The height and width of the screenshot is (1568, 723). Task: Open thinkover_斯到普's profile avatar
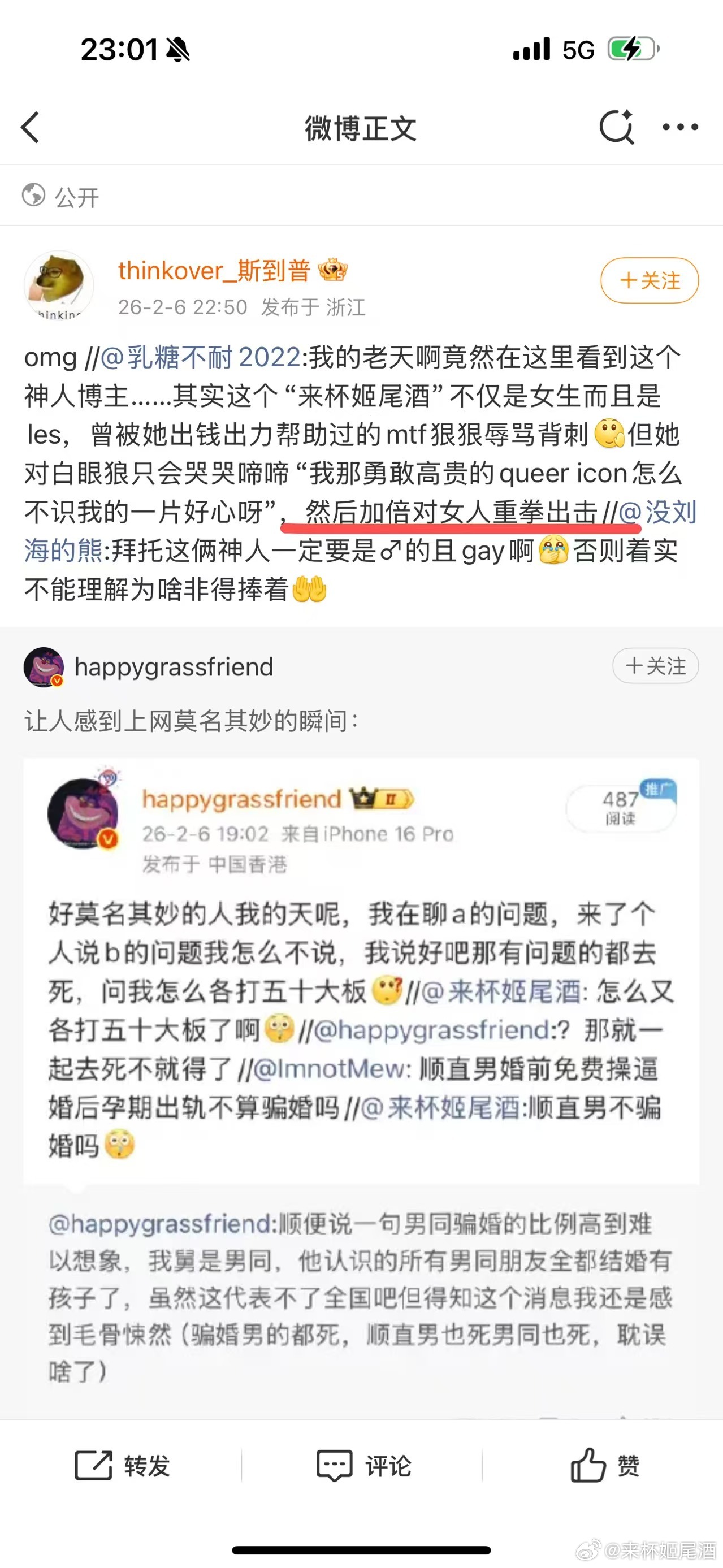tap(58, 285)
